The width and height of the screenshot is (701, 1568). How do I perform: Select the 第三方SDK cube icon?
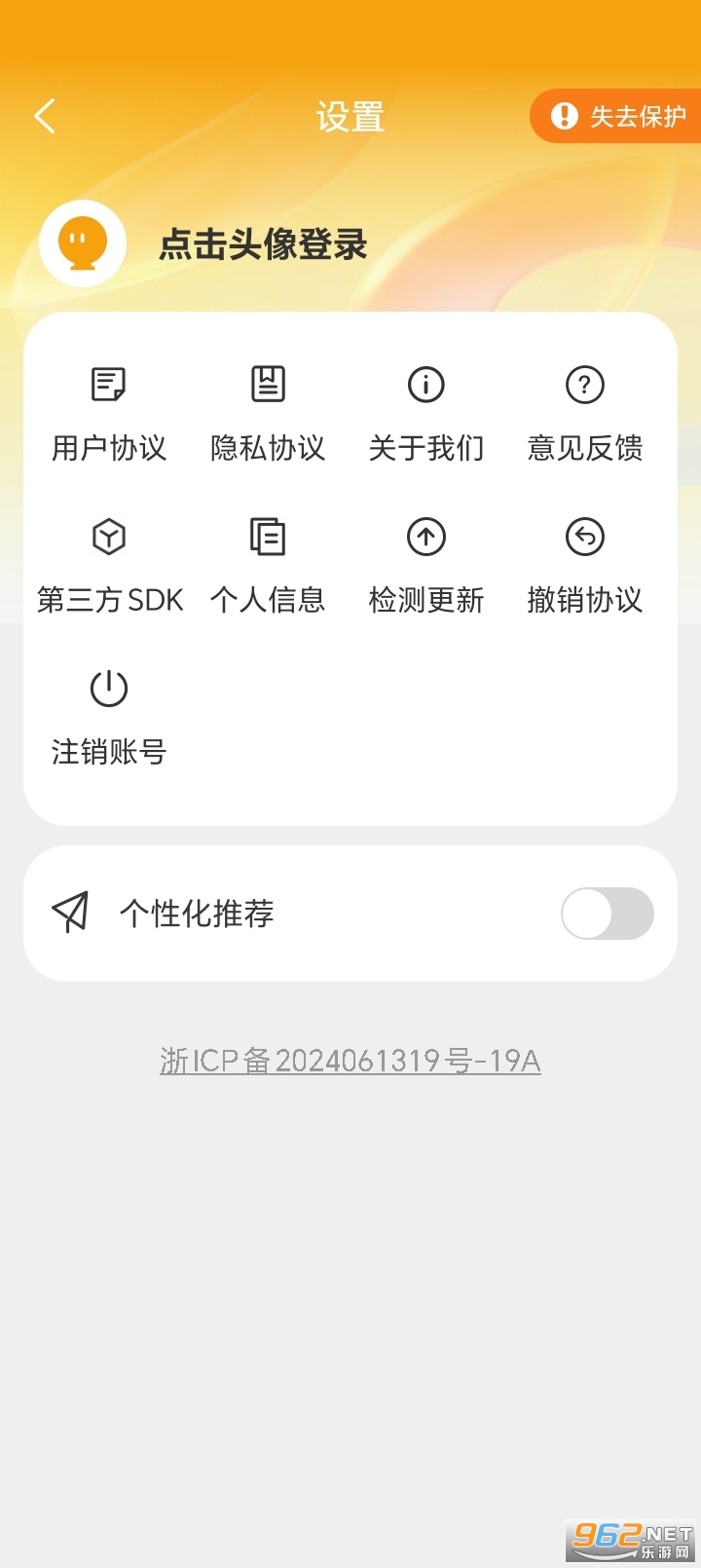tap(108, 536)
